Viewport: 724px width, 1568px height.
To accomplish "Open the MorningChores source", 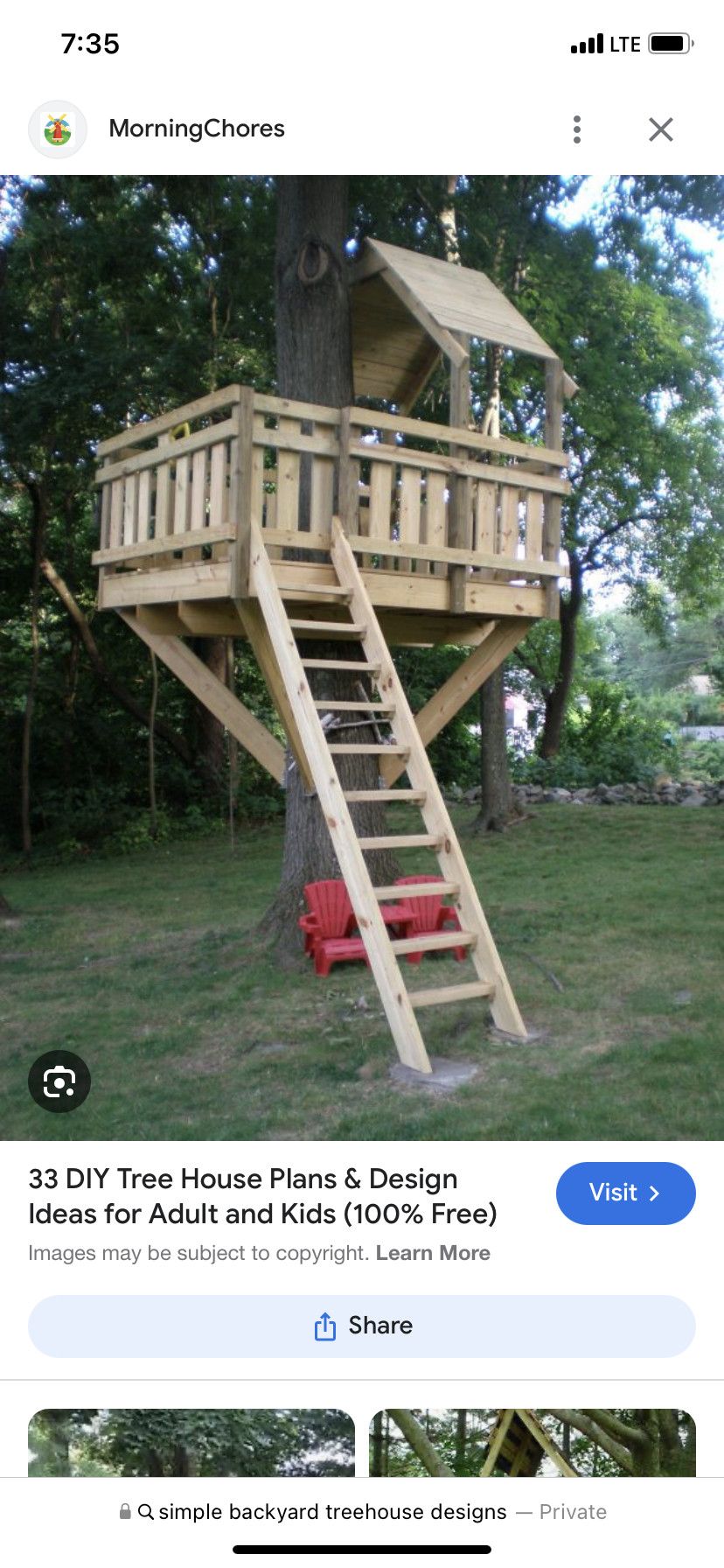I will (197, 129).
